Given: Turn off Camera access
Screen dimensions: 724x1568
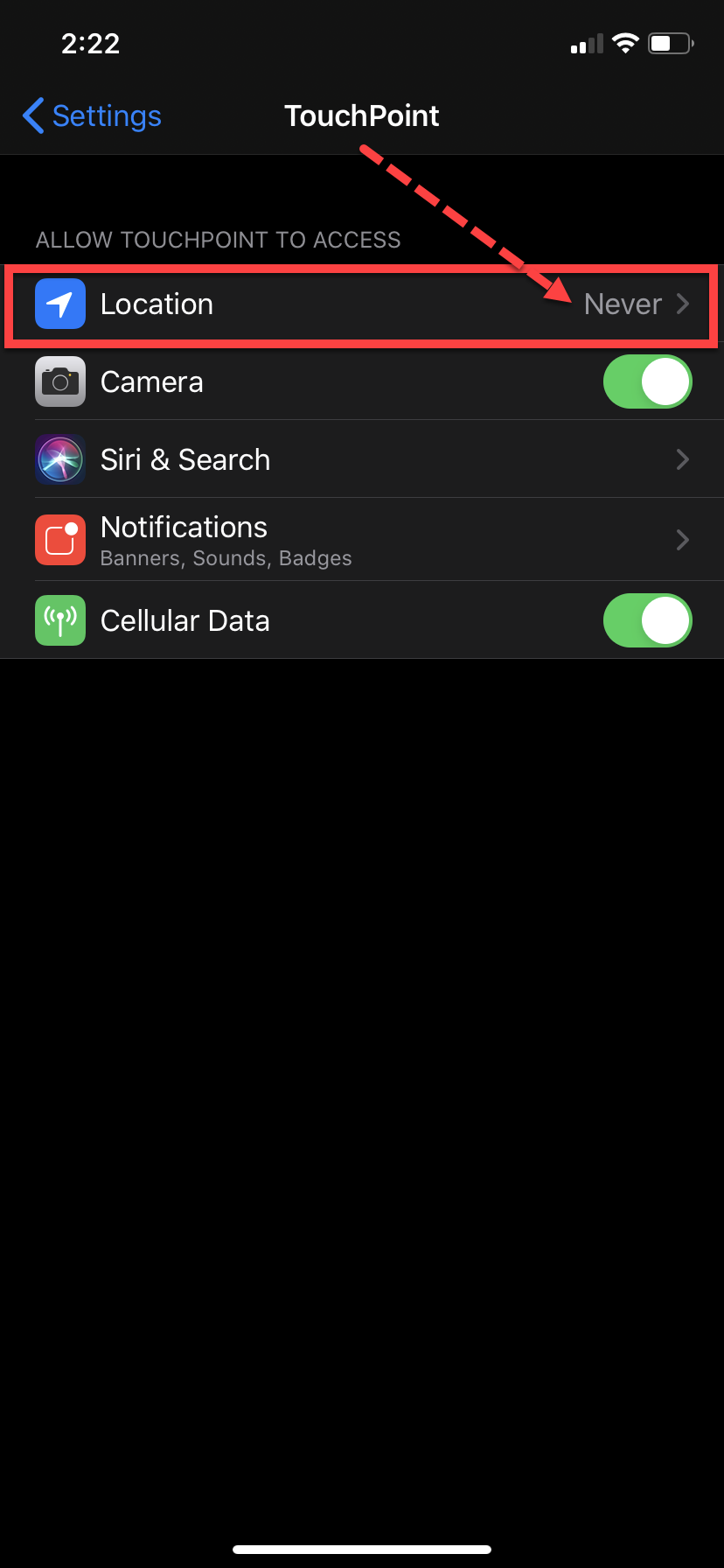Looking at the screenshot, I should [647, 382].
